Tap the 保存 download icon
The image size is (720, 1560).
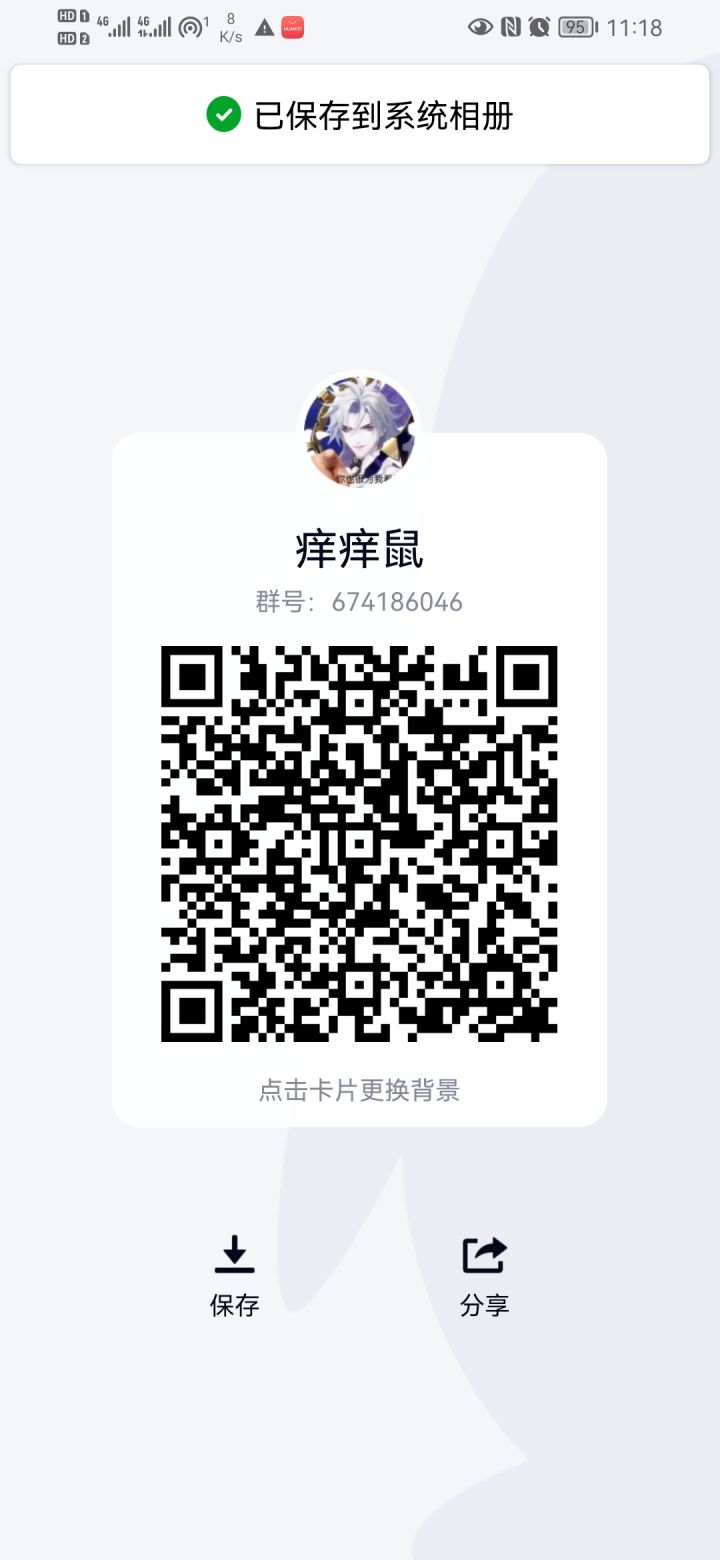click(234, 1254)
